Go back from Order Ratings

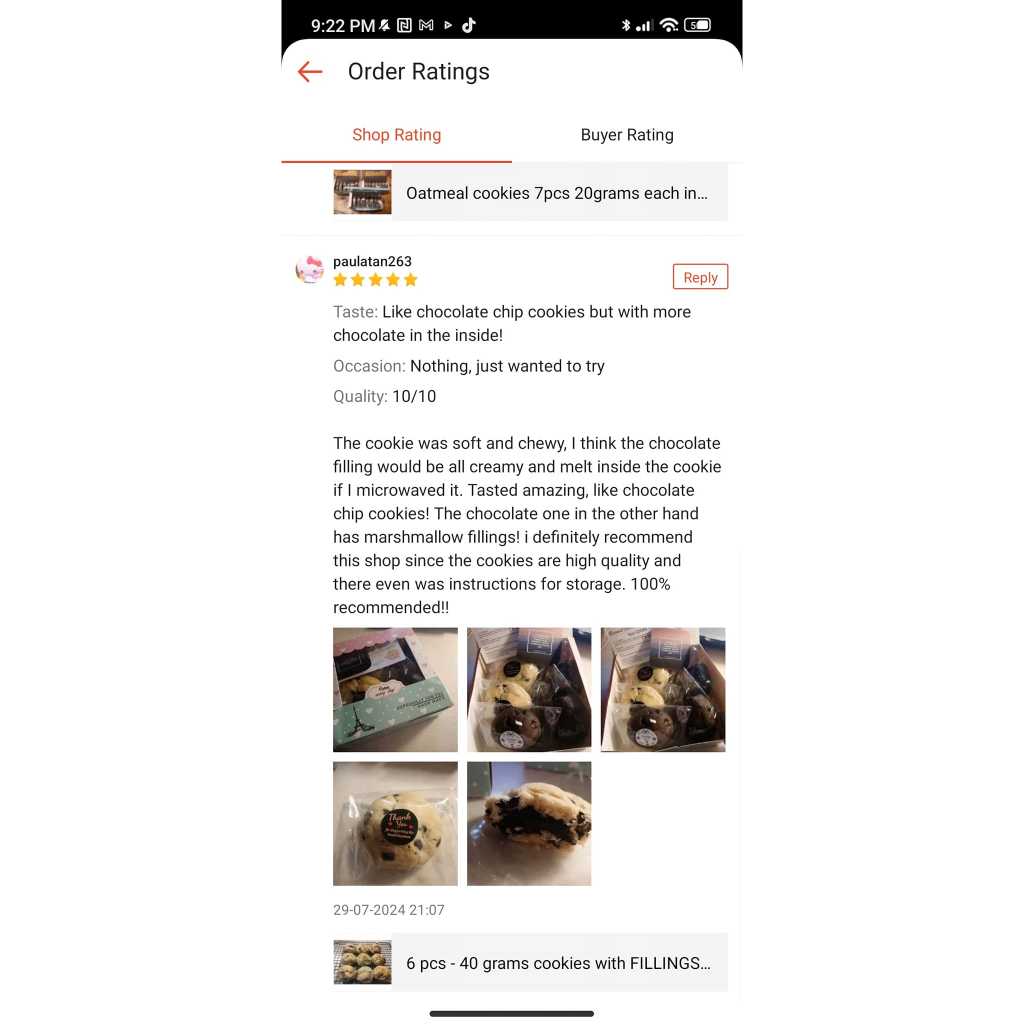pos(310,72)
